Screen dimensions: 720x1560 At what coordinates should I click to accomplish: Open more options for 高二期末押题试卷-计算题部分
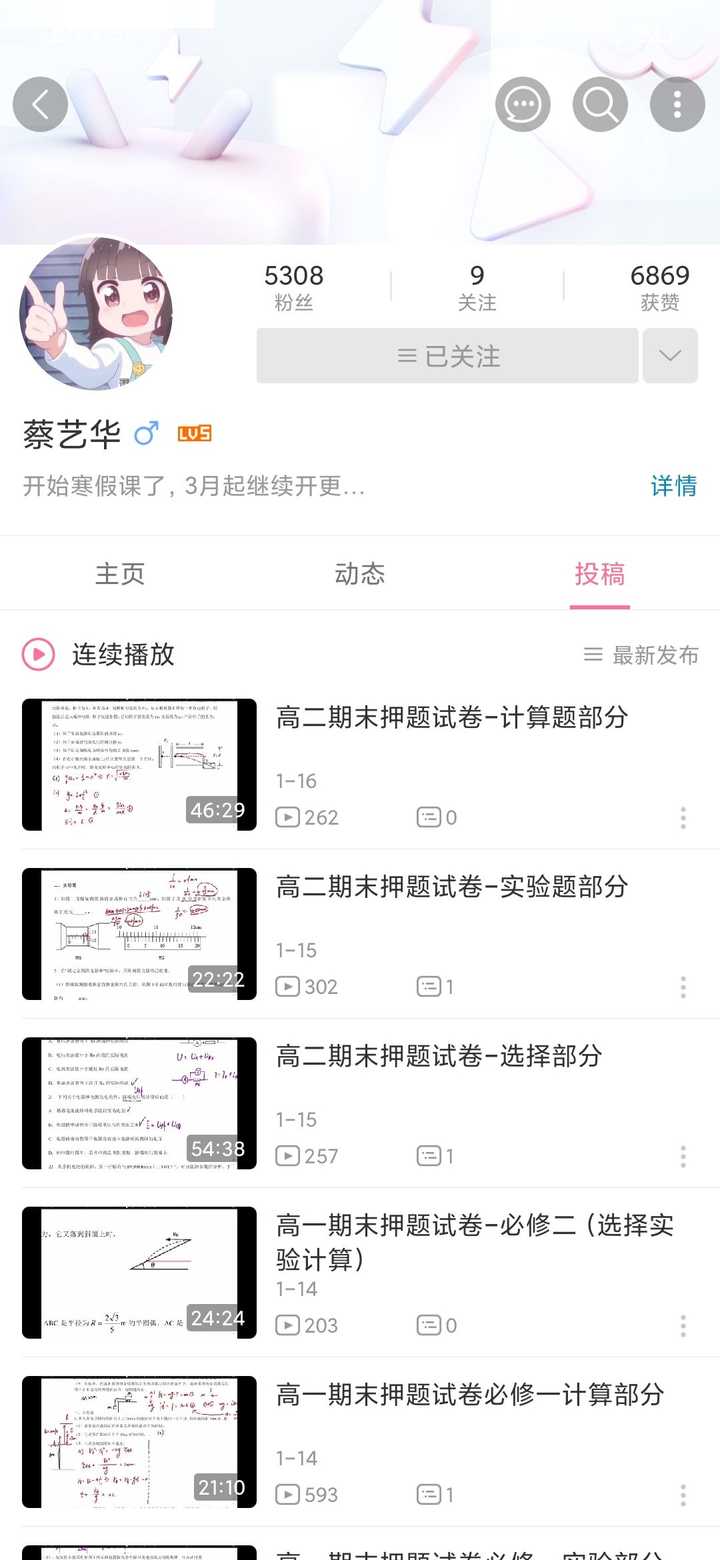point(683,817)
